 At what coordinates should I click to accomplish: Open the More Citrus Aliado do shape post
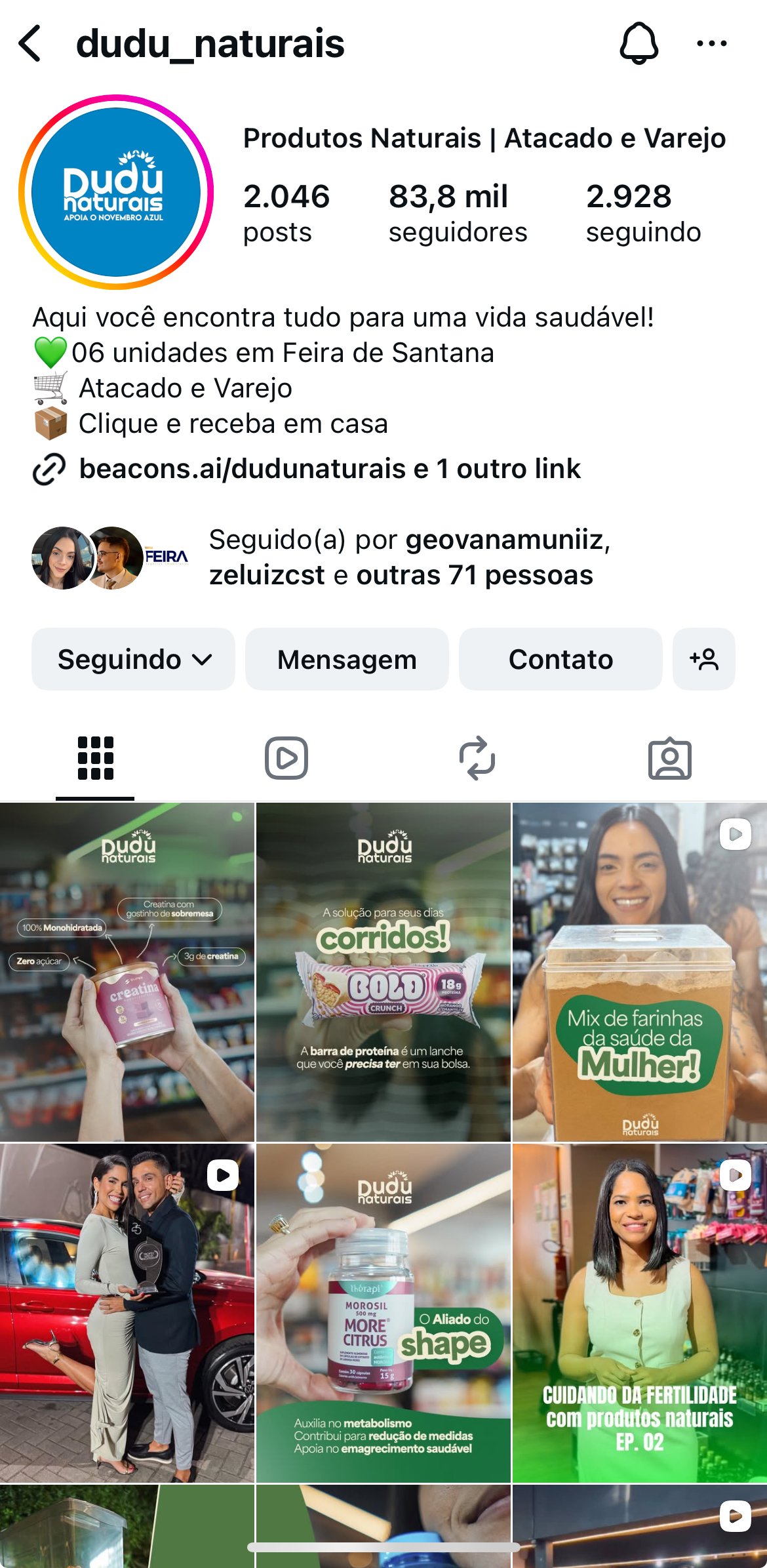pos(383,1313)
